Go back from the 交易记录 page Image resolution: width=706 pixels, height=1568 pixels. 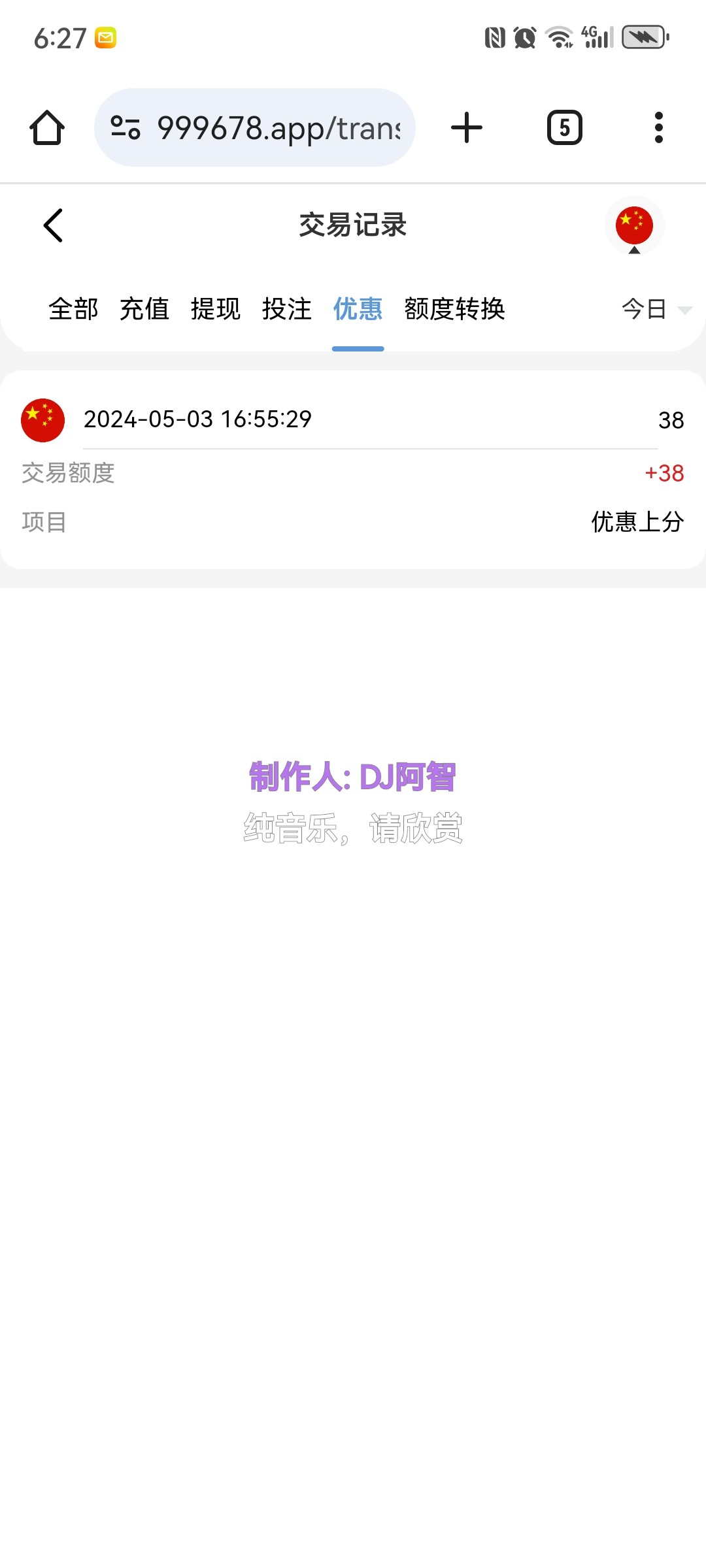(x=54, y=225)
